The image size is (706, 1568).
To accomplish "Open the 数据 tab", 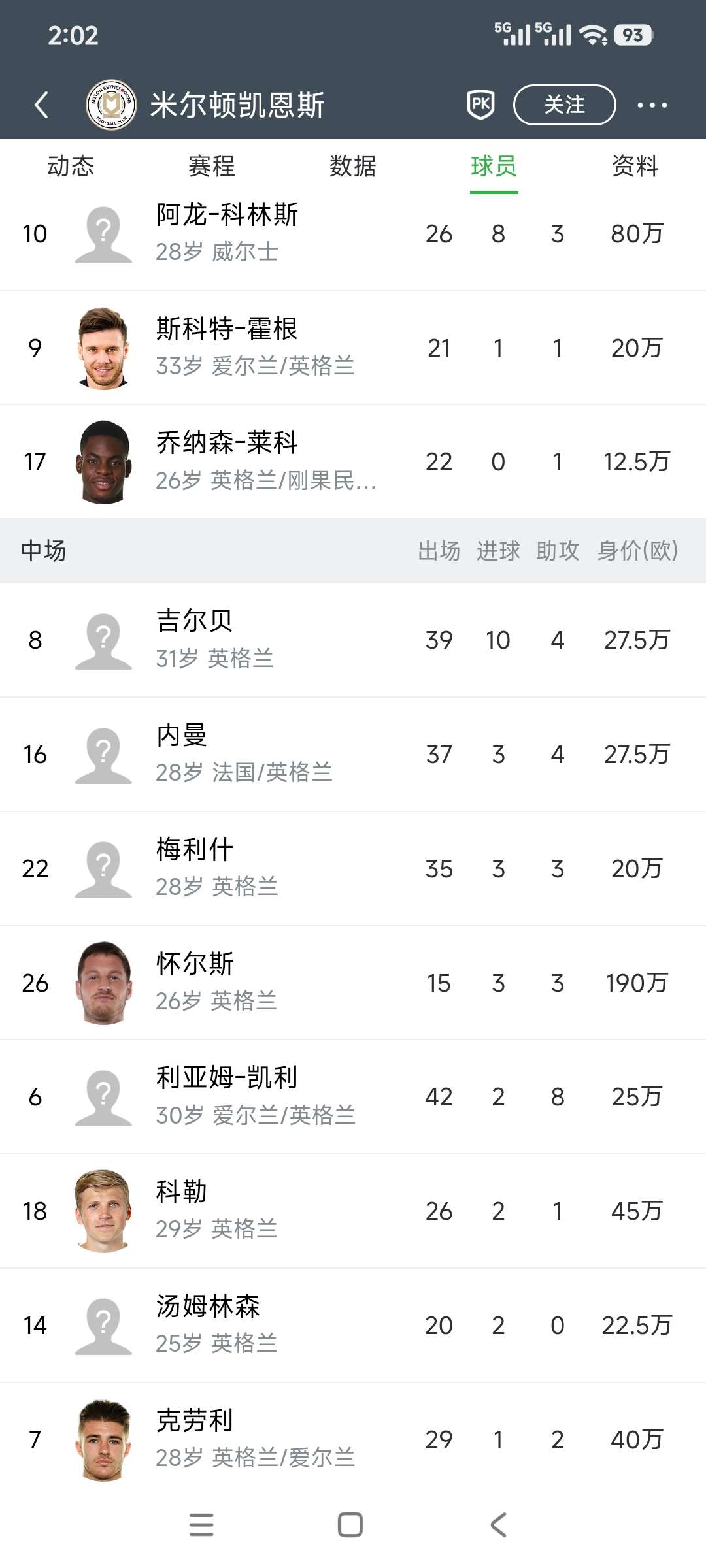I will coord(353,166).
